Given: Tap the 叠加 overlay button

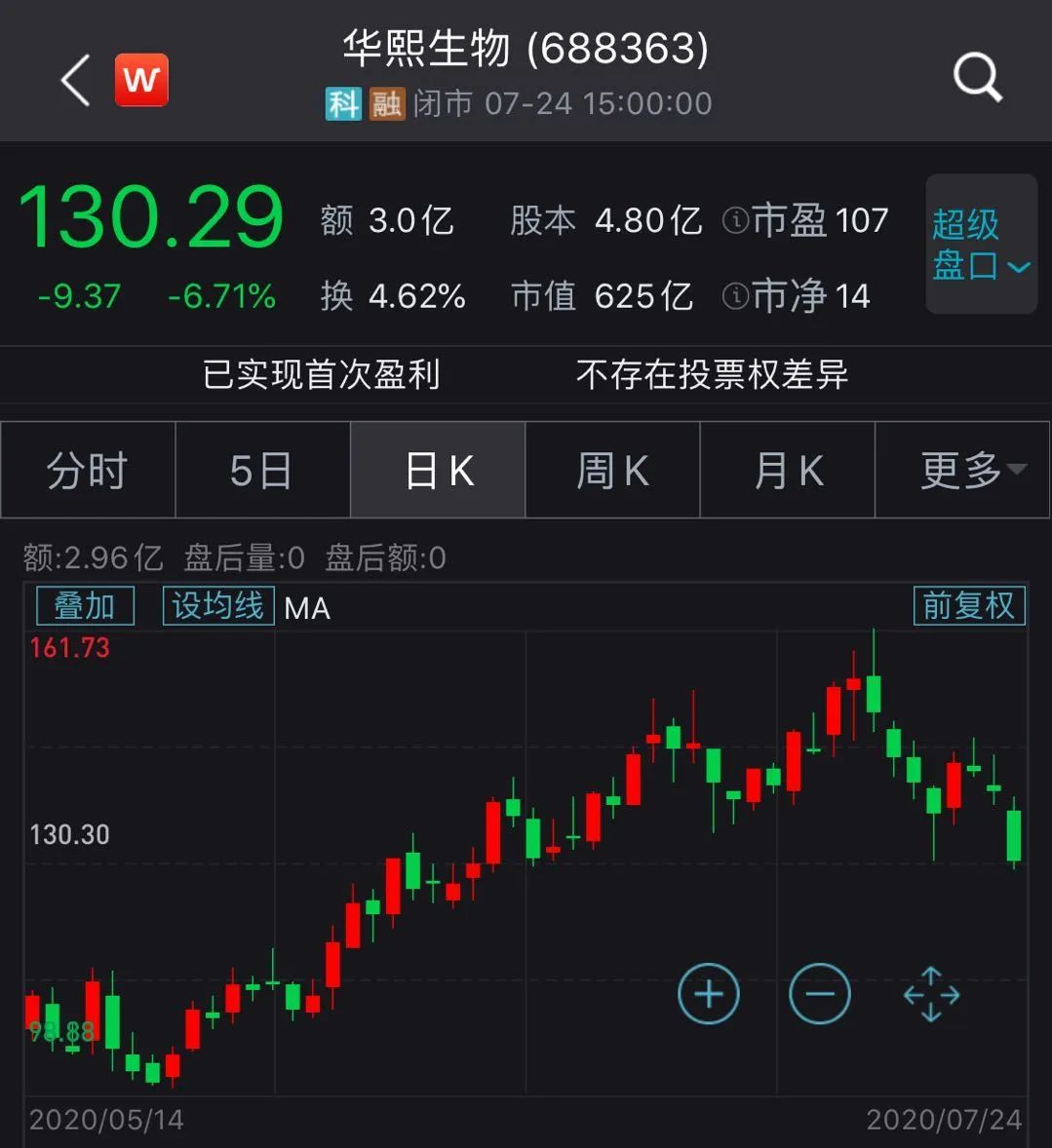Looking at the screenshot, I should [x=85, y=606].
